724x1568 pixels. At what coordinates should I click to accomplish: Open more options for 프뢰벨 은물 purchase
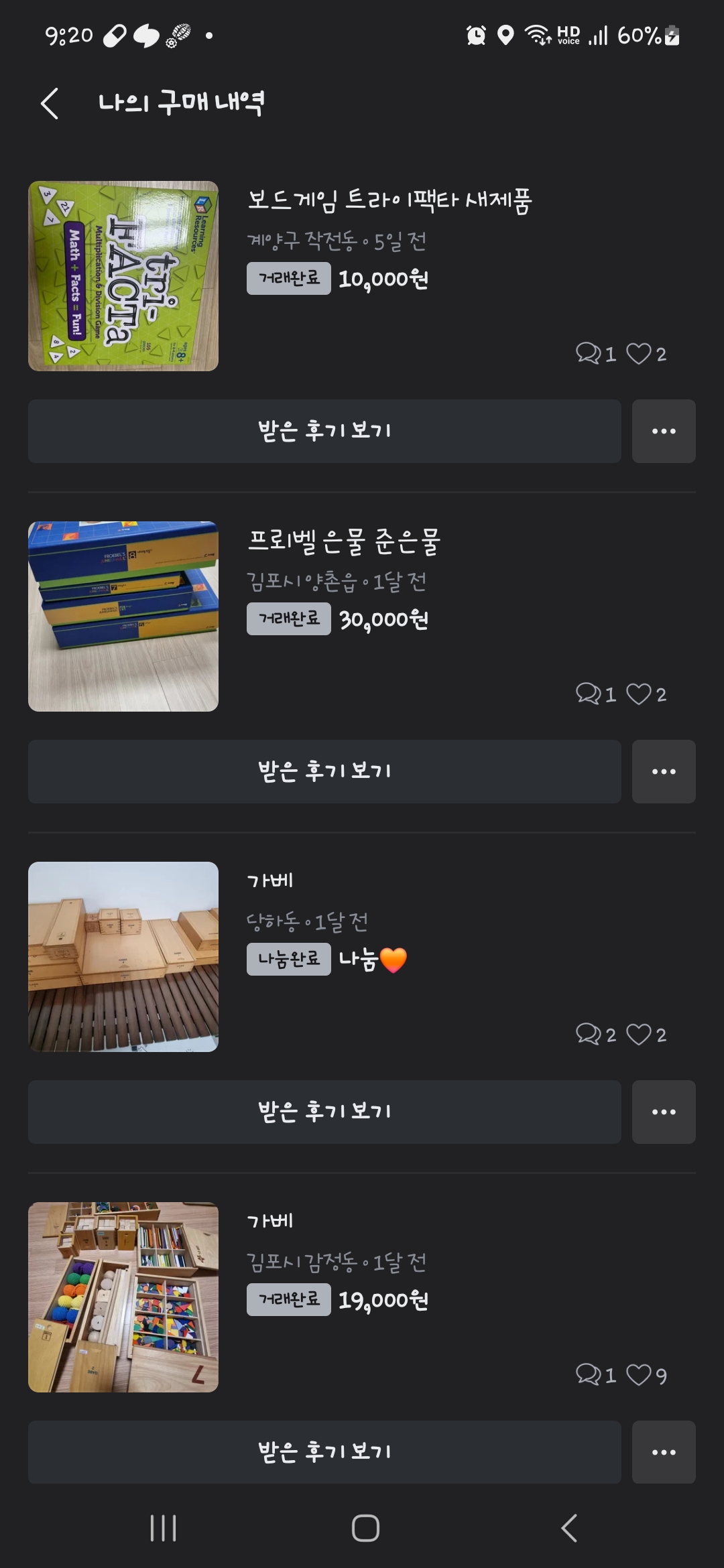(x=664, y=771)
